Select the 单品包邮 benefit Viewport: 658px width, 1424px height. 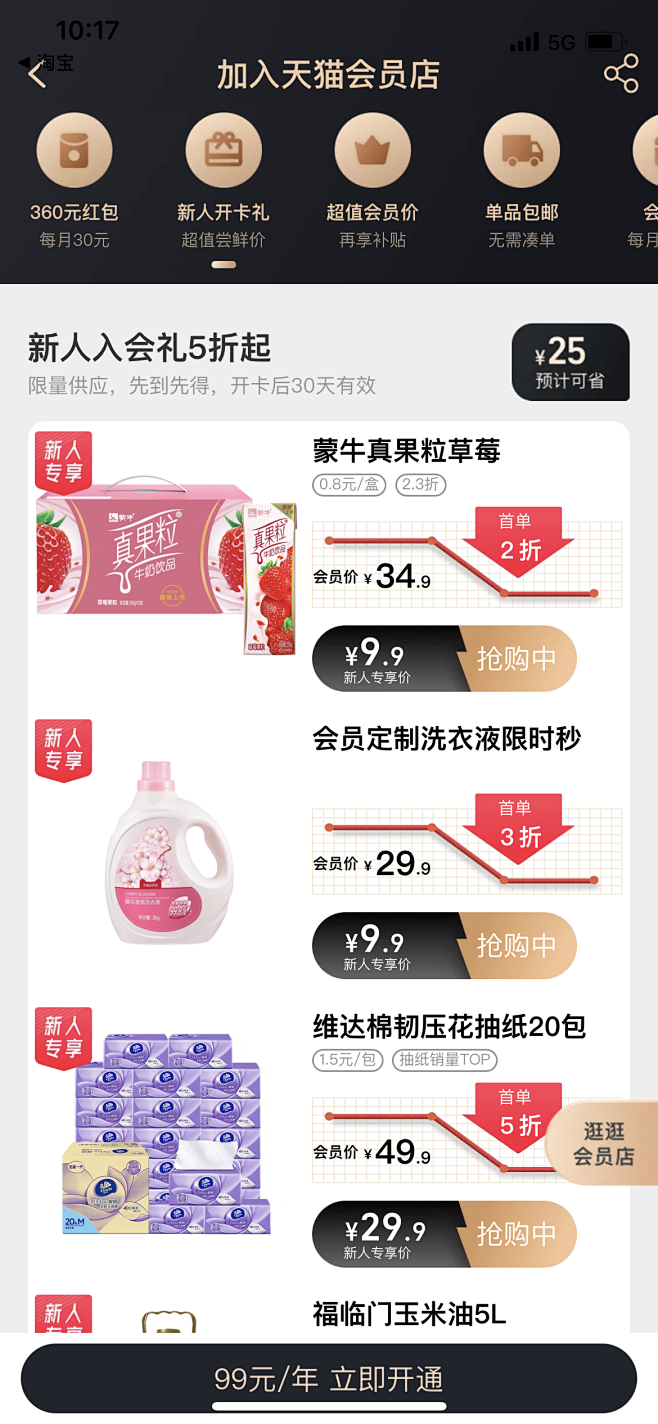[521, 179]
